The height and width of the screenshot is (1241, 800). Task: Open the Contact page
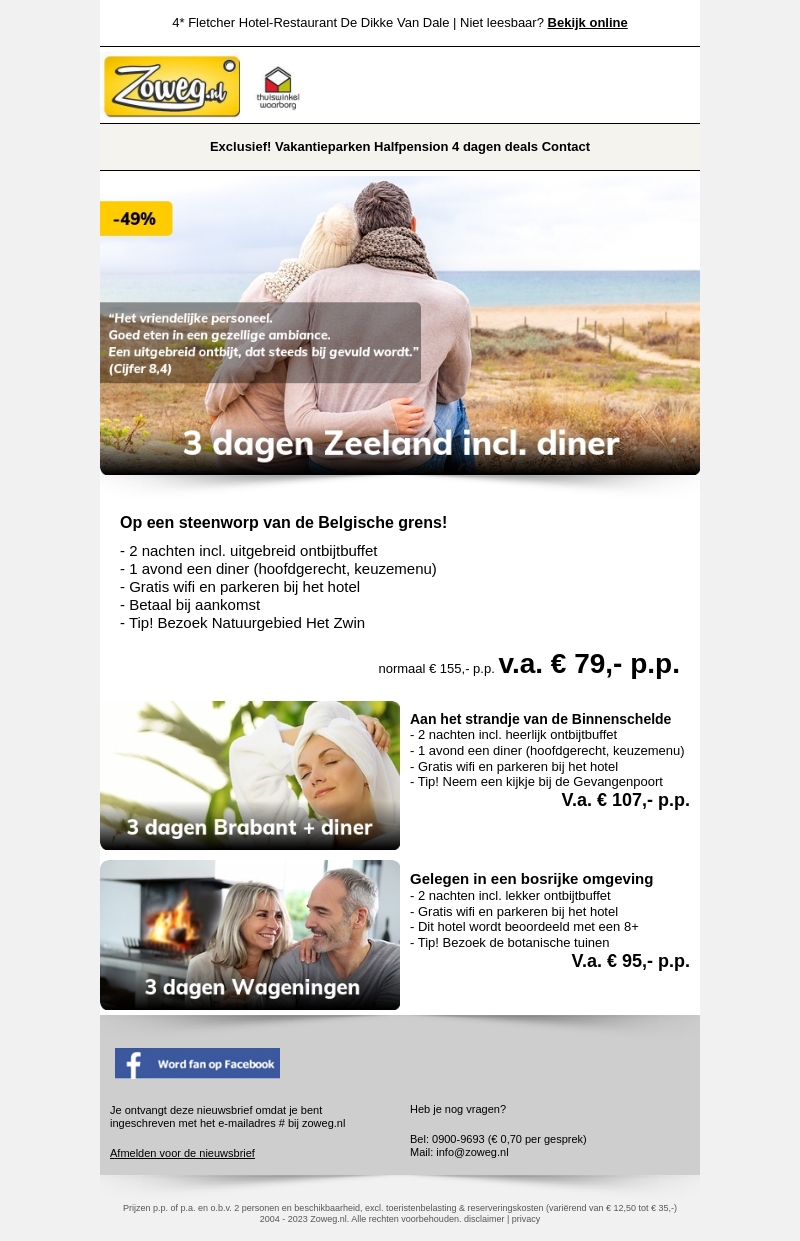tap(566, 147)
